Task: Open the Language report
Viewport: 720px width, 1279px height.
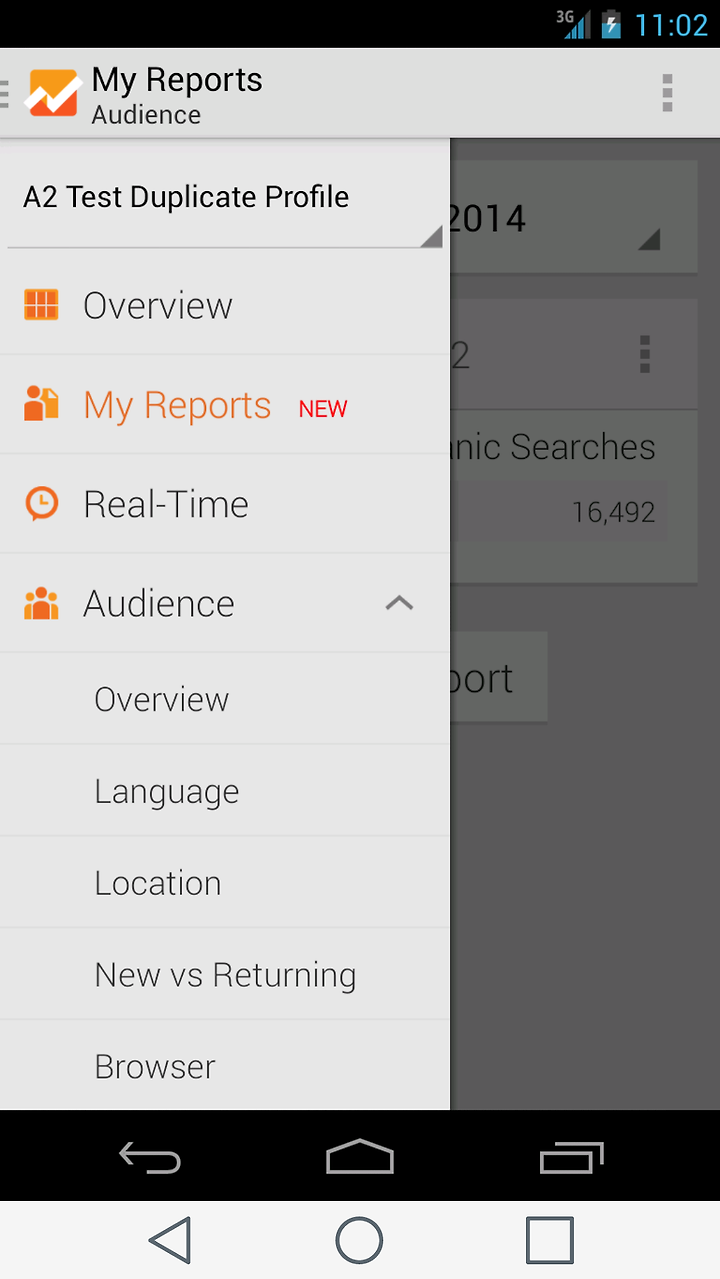Action: click(x=225, y=791)
